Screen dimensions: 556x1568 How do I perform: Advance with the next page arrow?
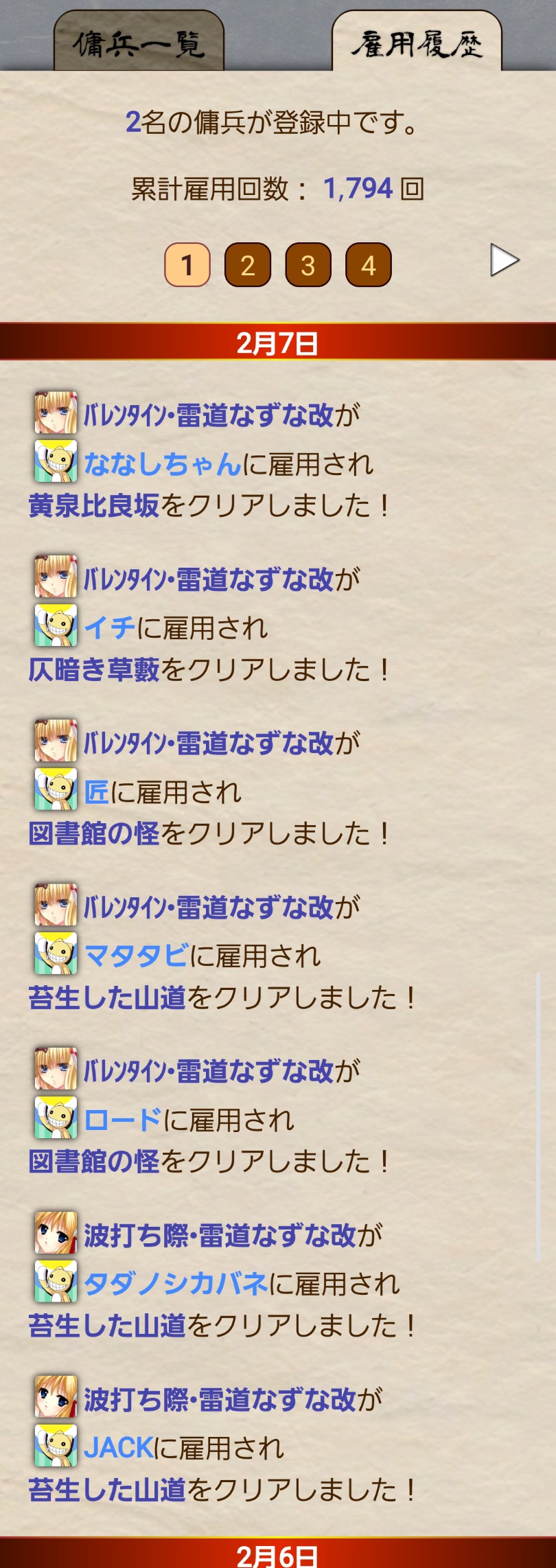click(505, 261)
